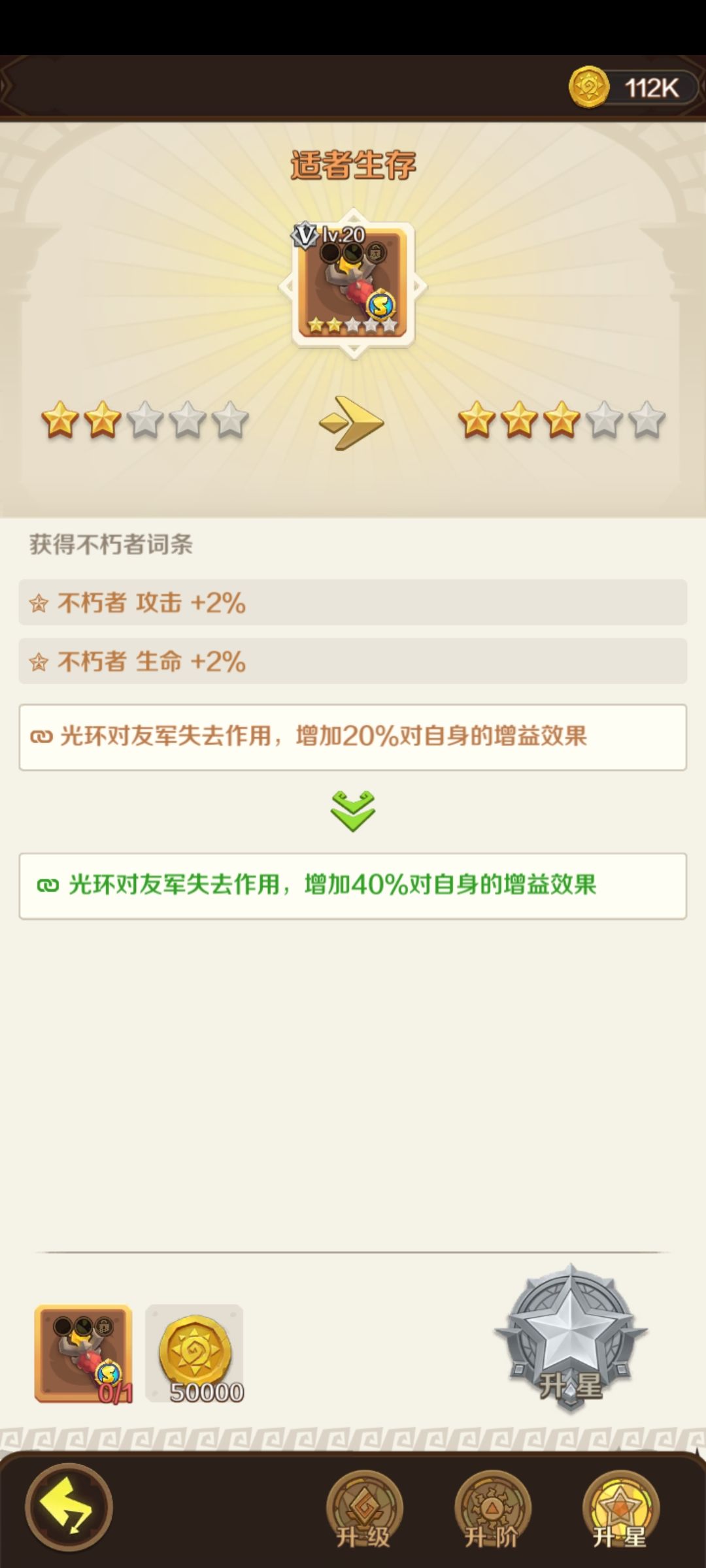The width and height of the screenshot is (706, 1568).
Task: Click the V rank badge on the hero portrait
Action: pos(305,236)
